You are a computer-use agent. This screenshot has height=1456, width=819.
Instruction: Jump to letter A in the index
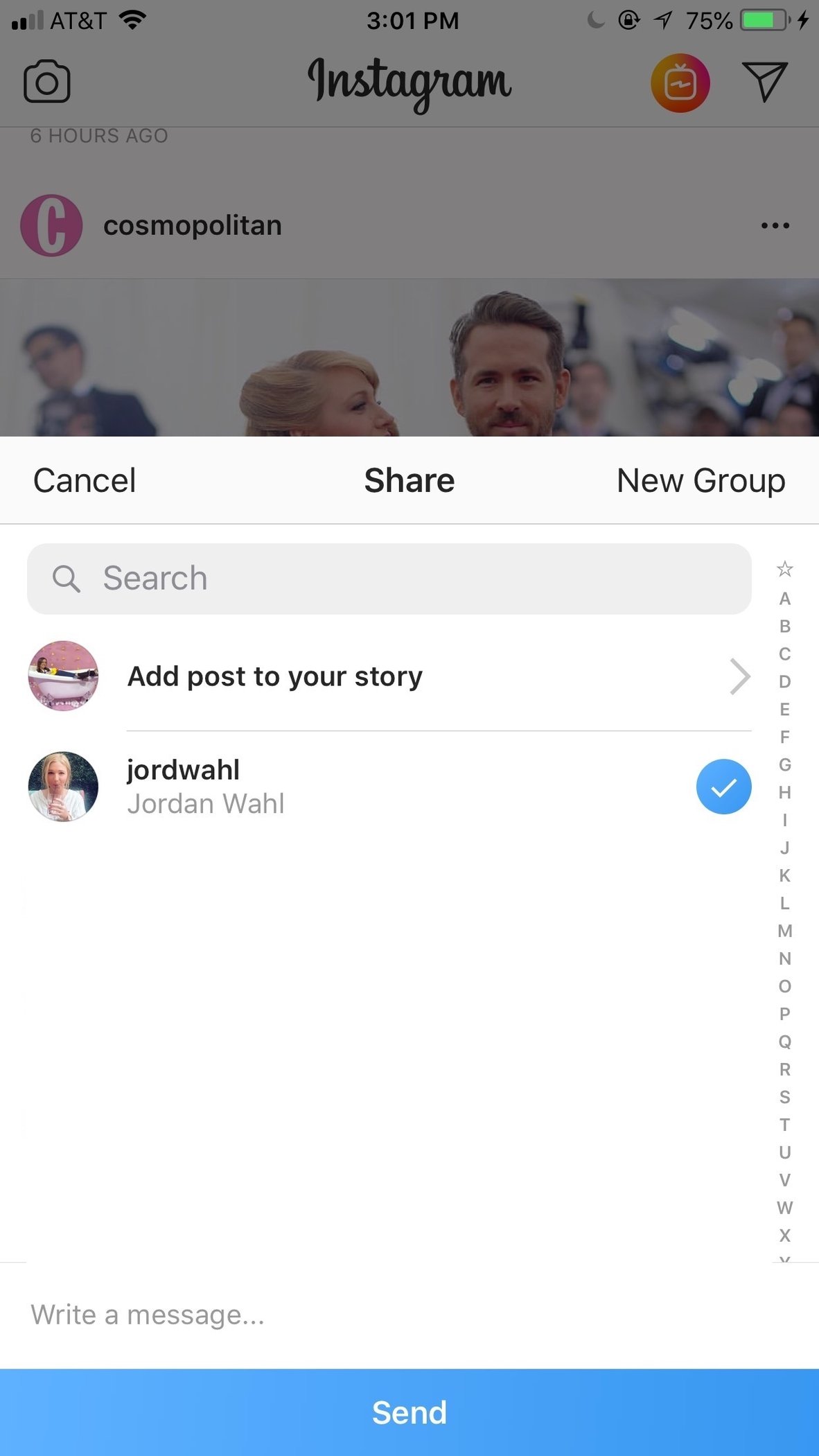click(784, 598)
